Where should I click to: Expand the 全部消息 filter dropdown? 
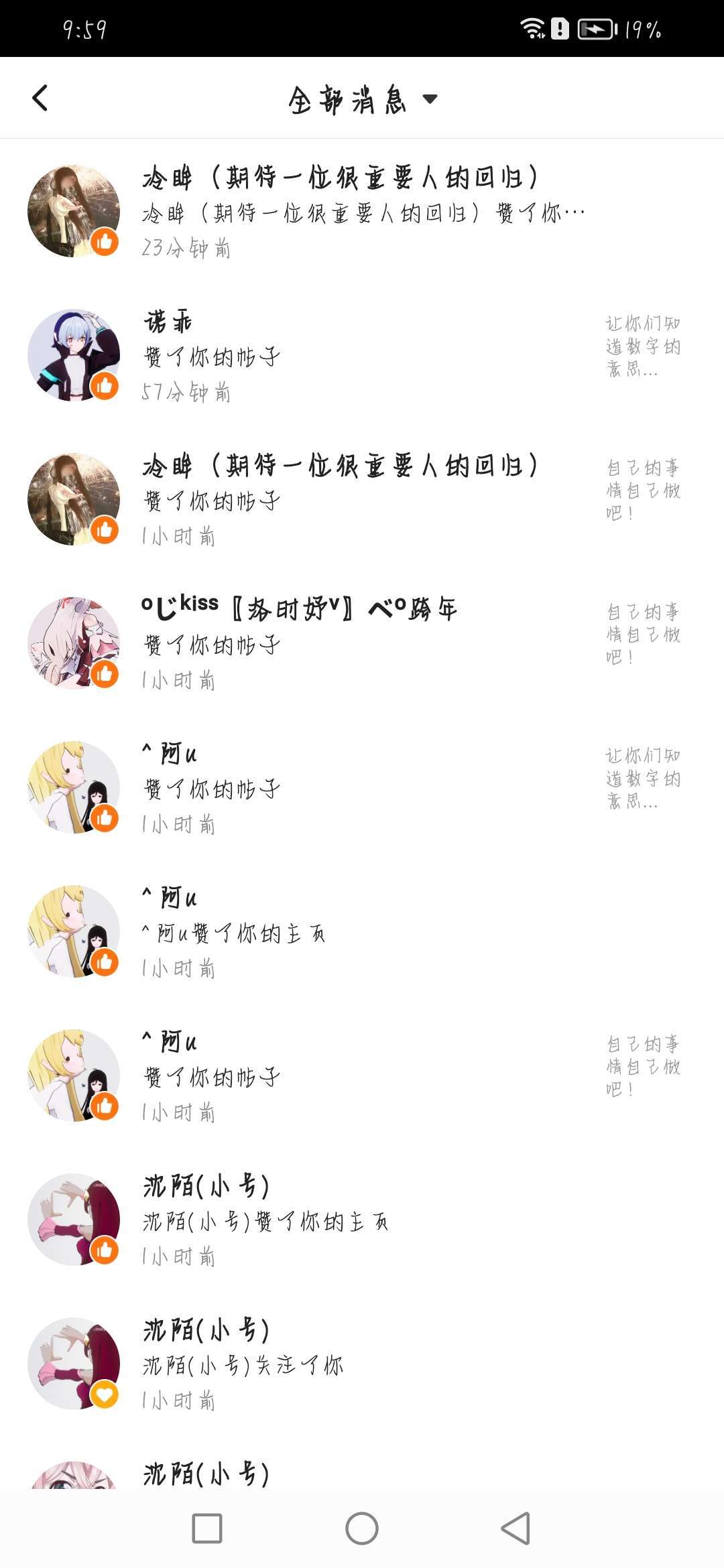pos(363,99)
